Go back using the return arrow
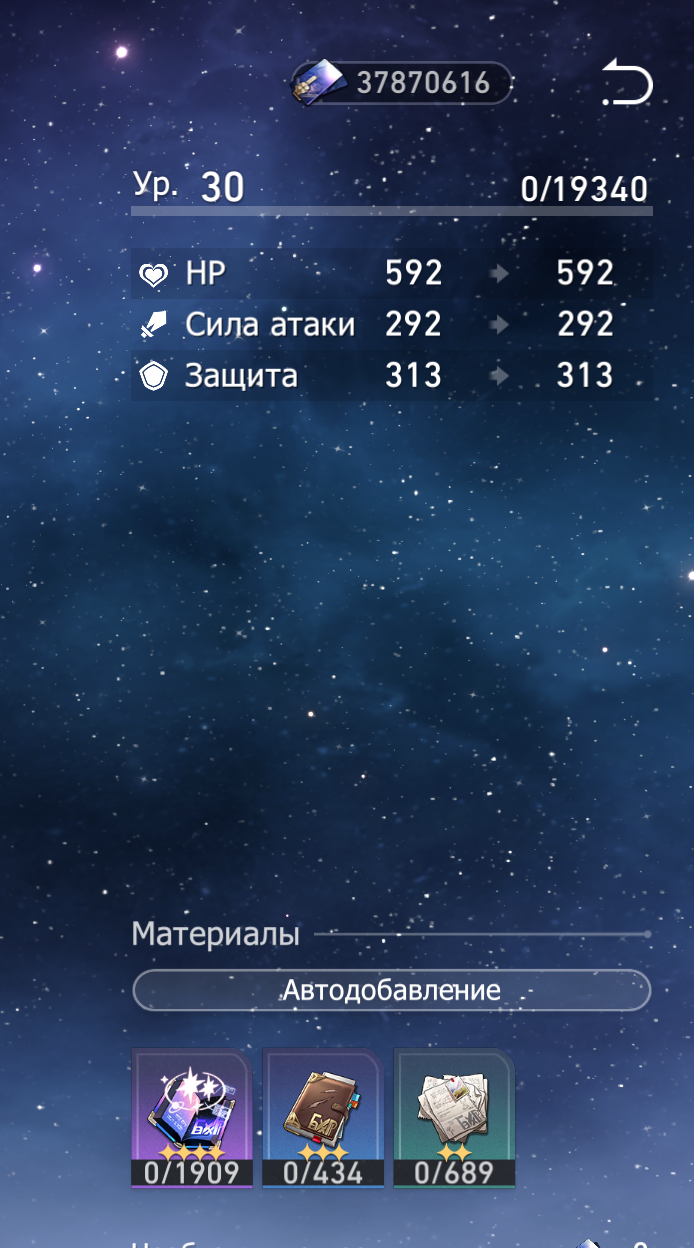Image resolution: width=694 pixels, height=1248 pixels. [x=627, y=83]
